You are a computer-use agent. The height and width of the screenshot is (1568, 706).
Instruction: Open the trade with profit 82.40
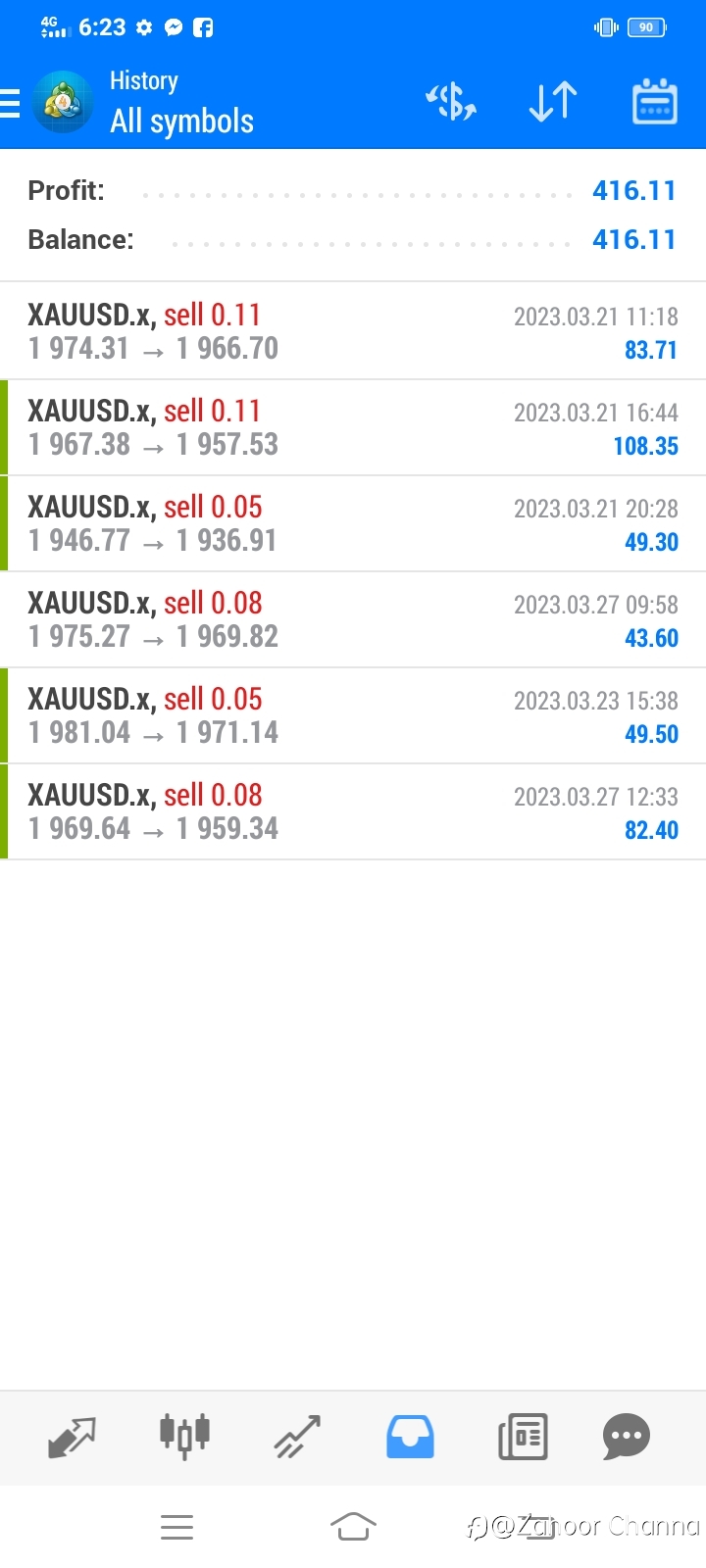pyautogui.click(x=353, y=811)
